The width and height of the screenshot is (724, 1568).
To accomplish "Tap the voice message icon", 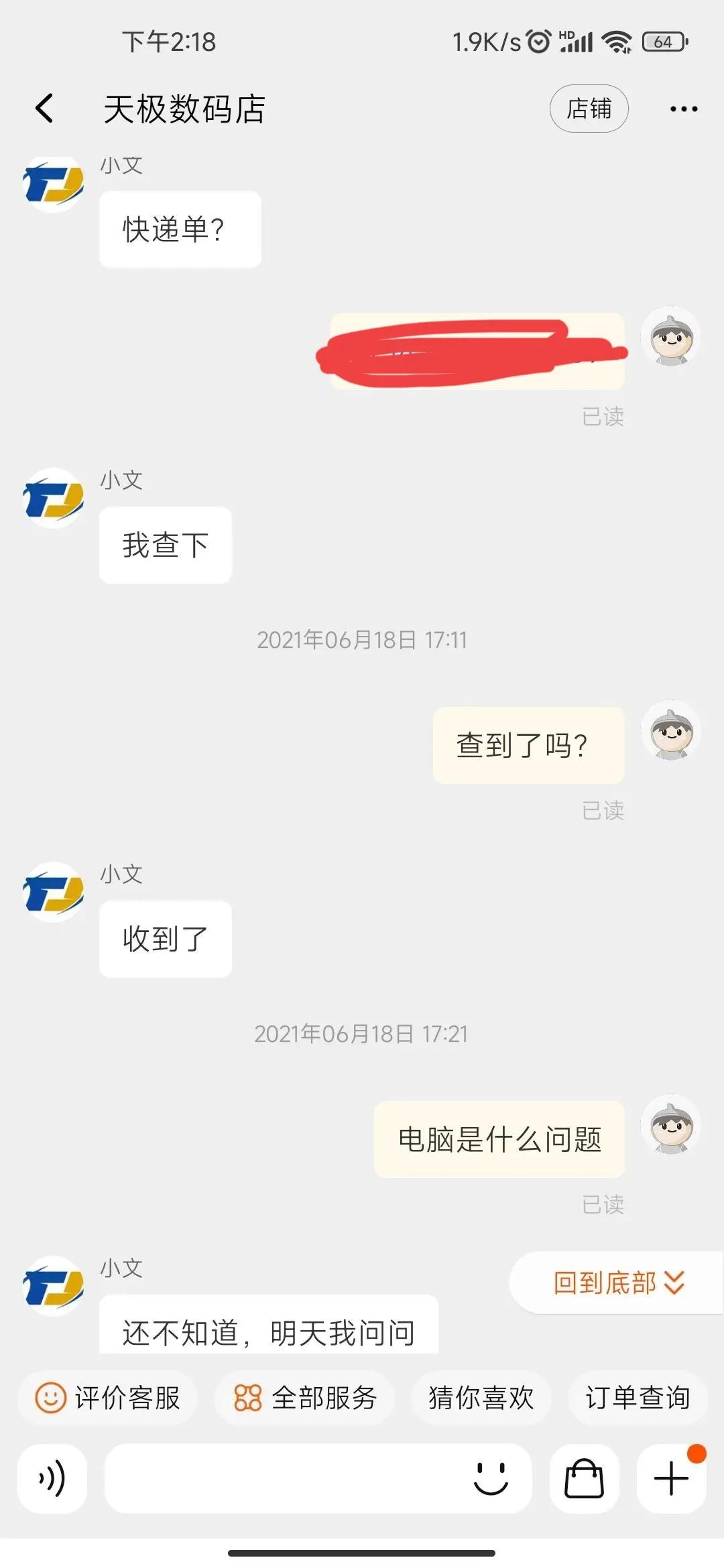I will click(x=52, y=1480).
